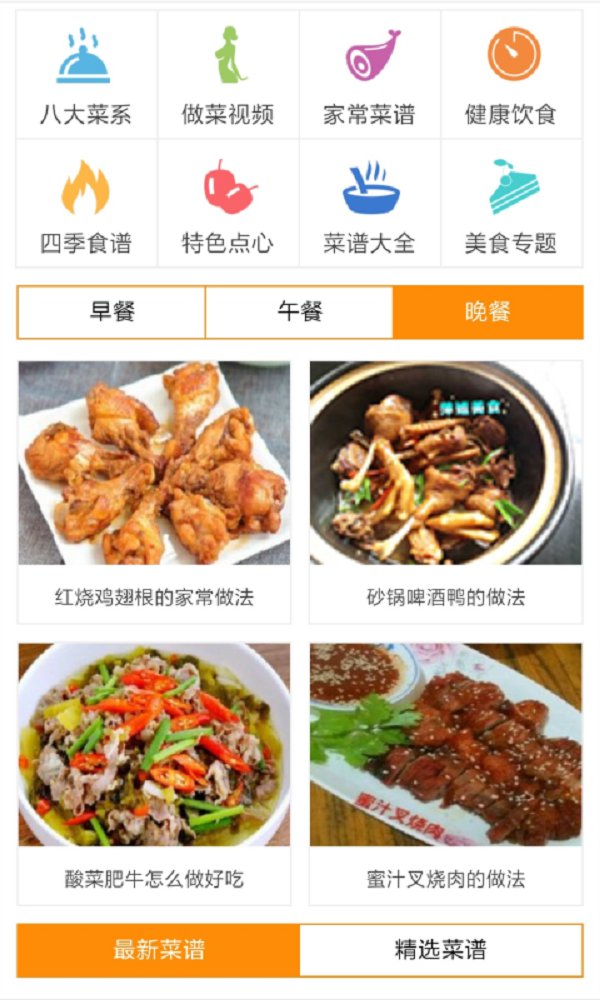View the 蜜汁叉烧肉的做法 recipe
The width and height of the screenshot is (600, 1000).
[x=446, y=774]
